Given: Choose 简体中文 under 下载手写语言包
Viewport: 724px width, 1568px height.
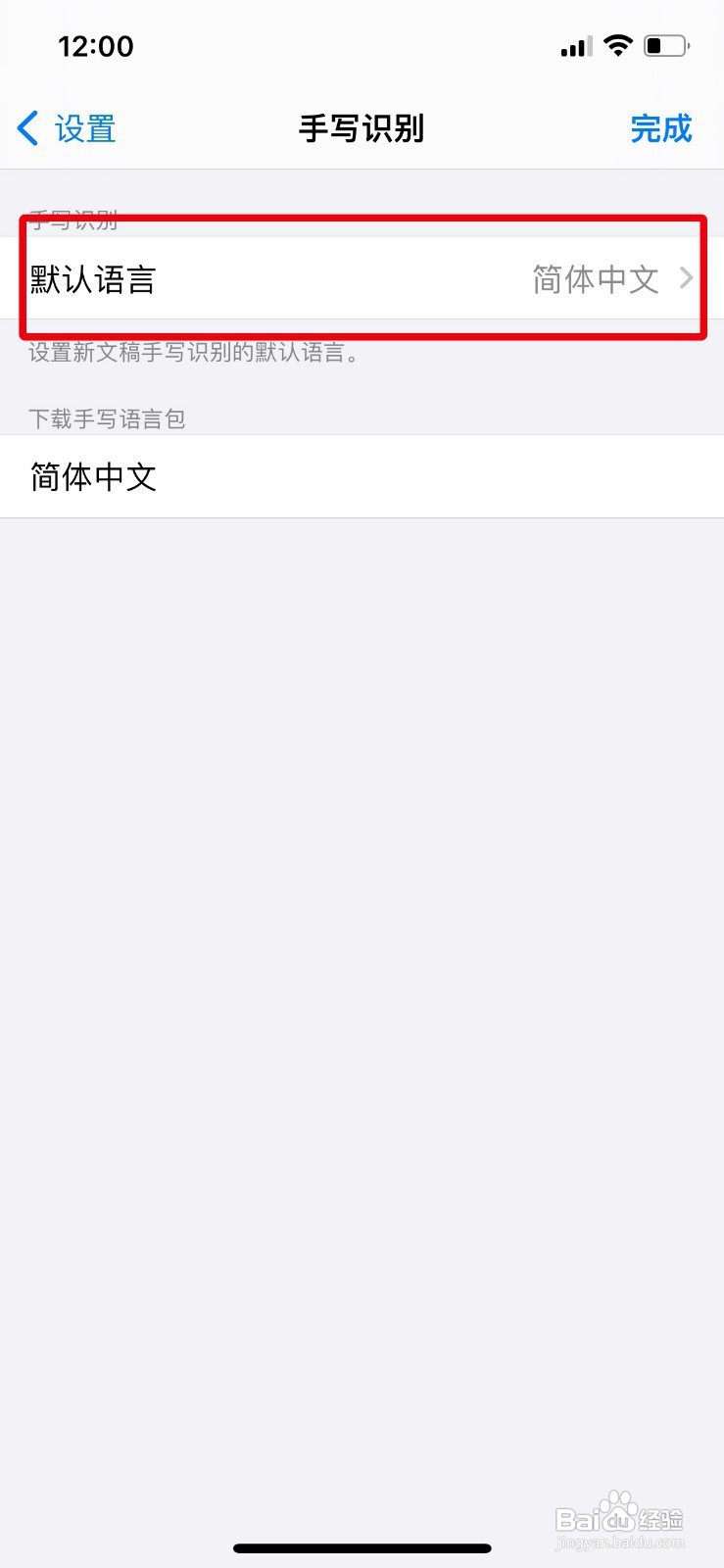Looking at the screenshot, I should [92, 477].
